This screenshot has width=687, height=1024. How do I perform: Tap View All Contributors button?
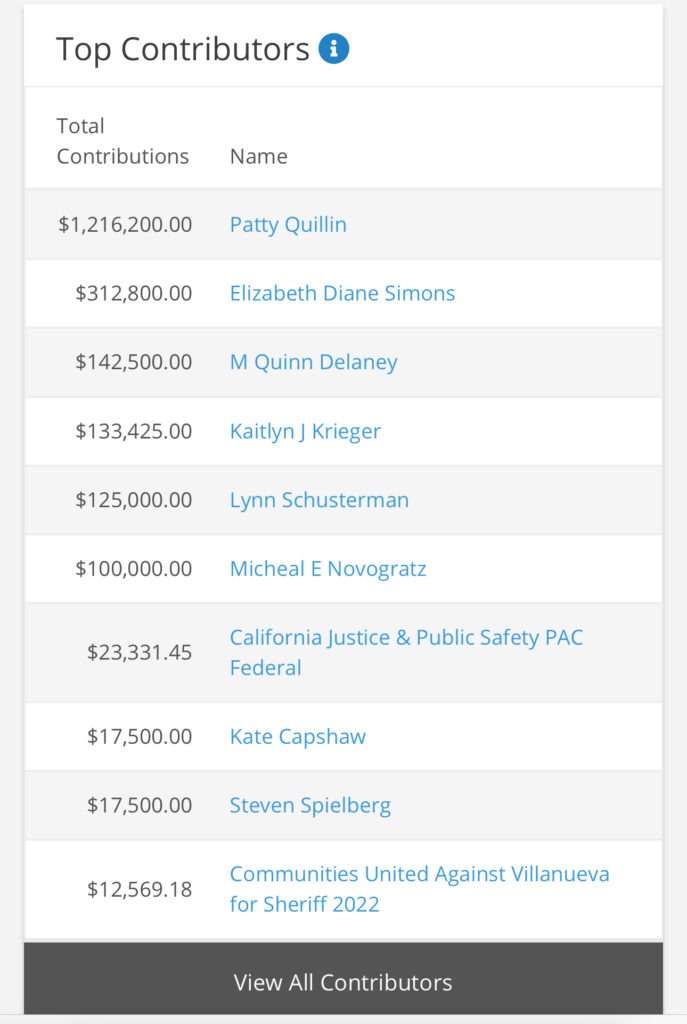click(x=343, y=982)
